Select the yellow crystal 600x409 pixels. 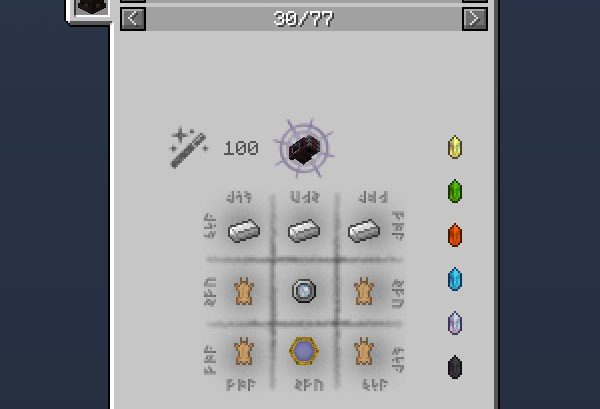(x=455, y=148)
